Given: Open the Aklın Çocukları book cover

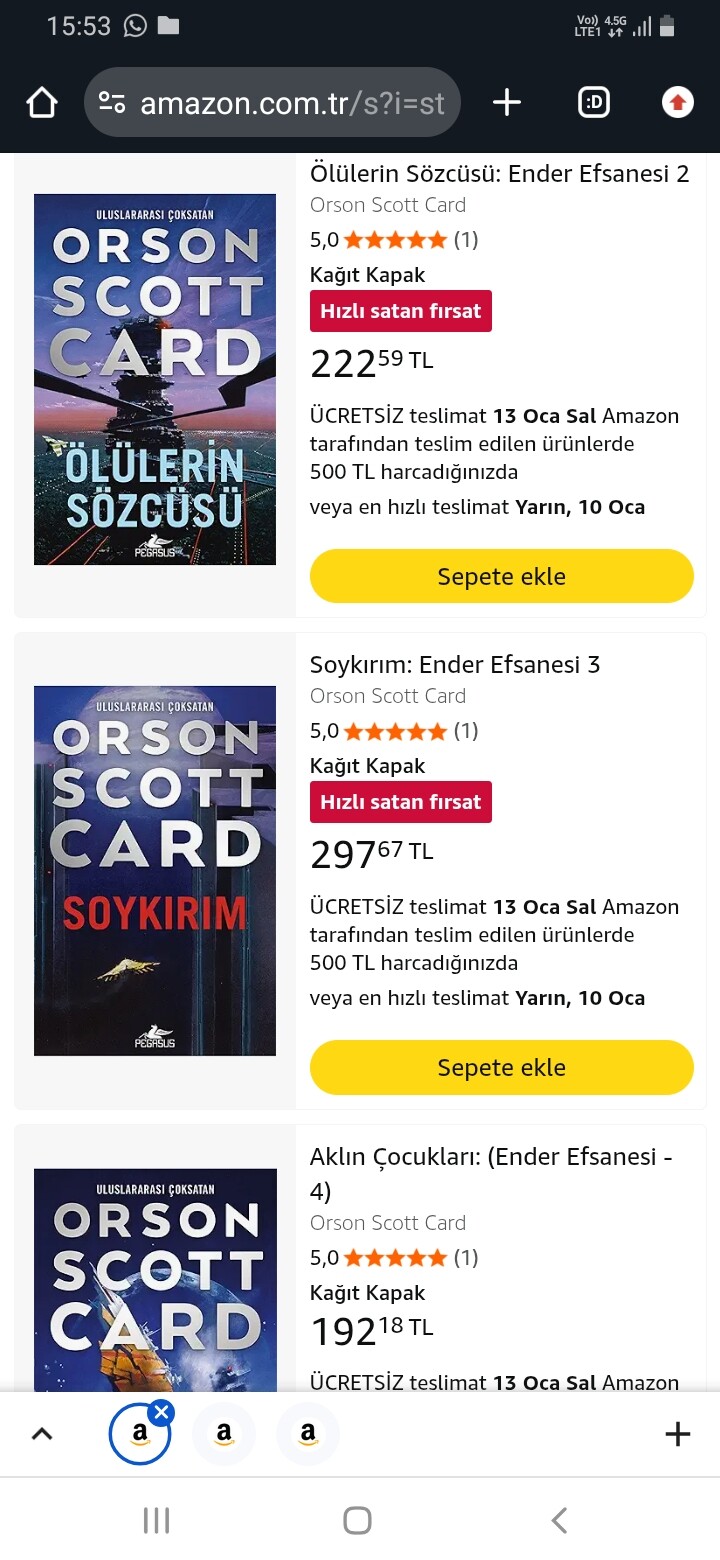Looking at the screenshot, I should (155, 1280).
